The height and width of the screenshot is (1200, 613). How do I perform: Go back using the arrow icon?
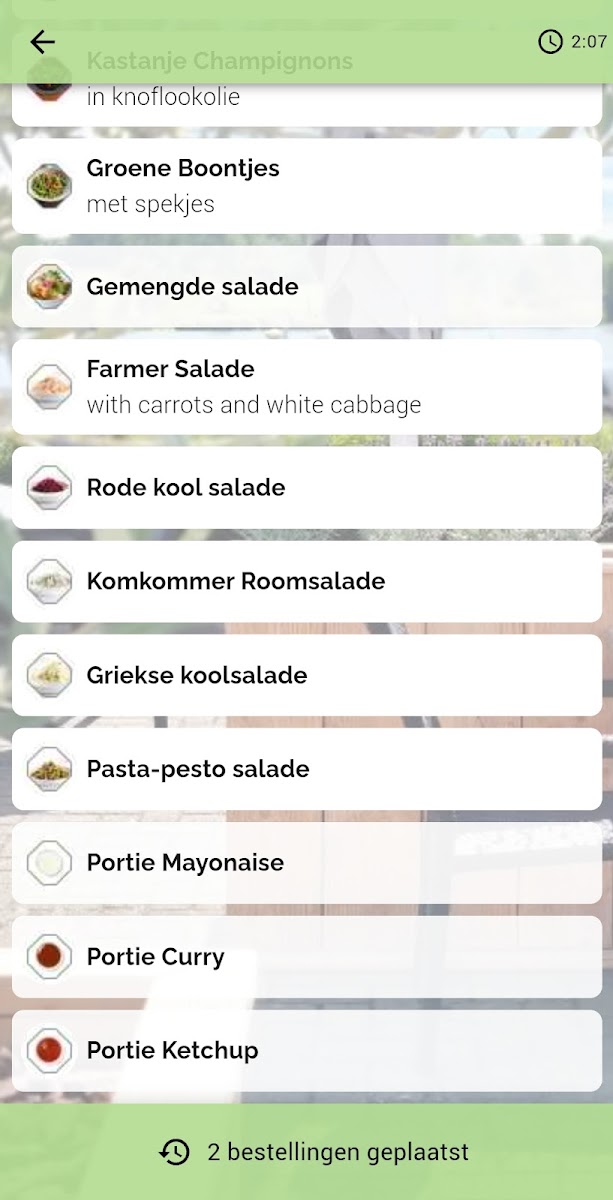point(42,41)
